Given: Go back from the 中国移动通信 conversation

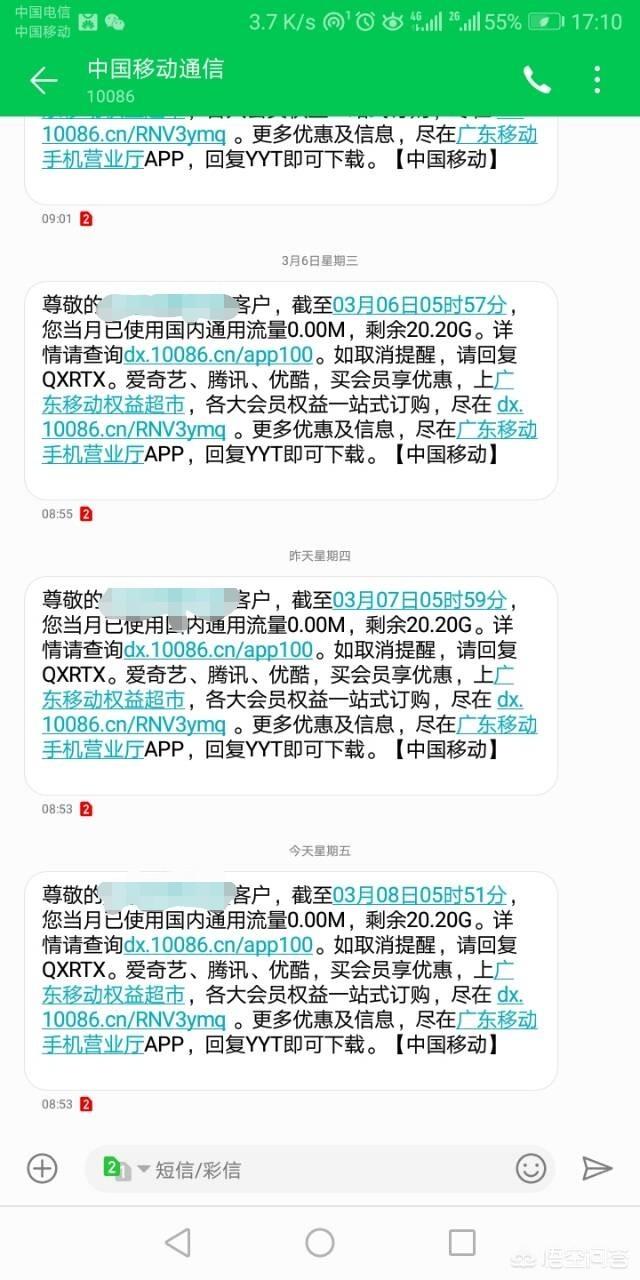Looking at the screenshot, I should tap(43, 80).
